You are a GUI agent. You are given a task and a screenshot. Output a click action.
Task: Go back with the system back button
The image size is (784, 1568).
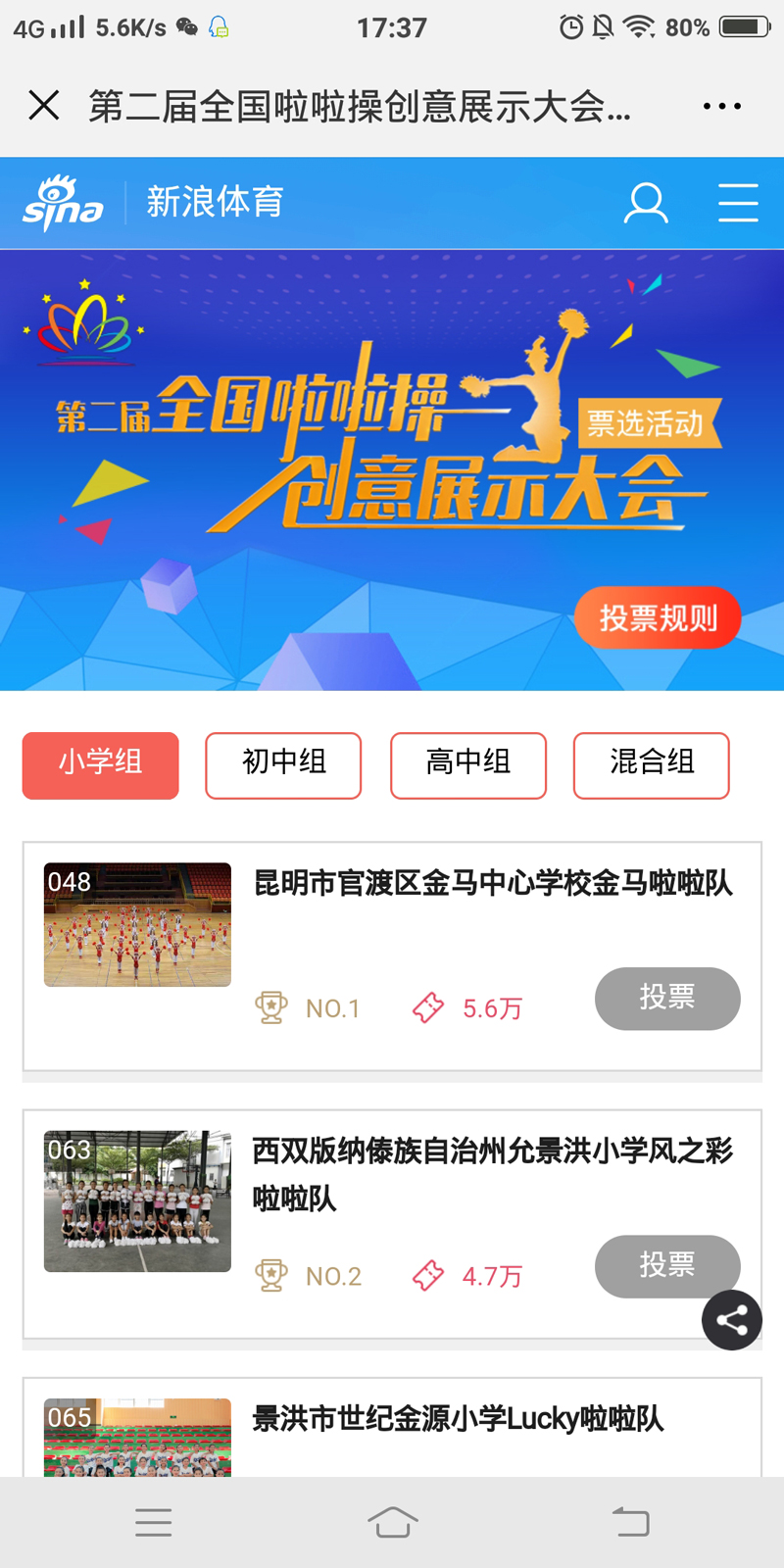[x=630, y=1522]
